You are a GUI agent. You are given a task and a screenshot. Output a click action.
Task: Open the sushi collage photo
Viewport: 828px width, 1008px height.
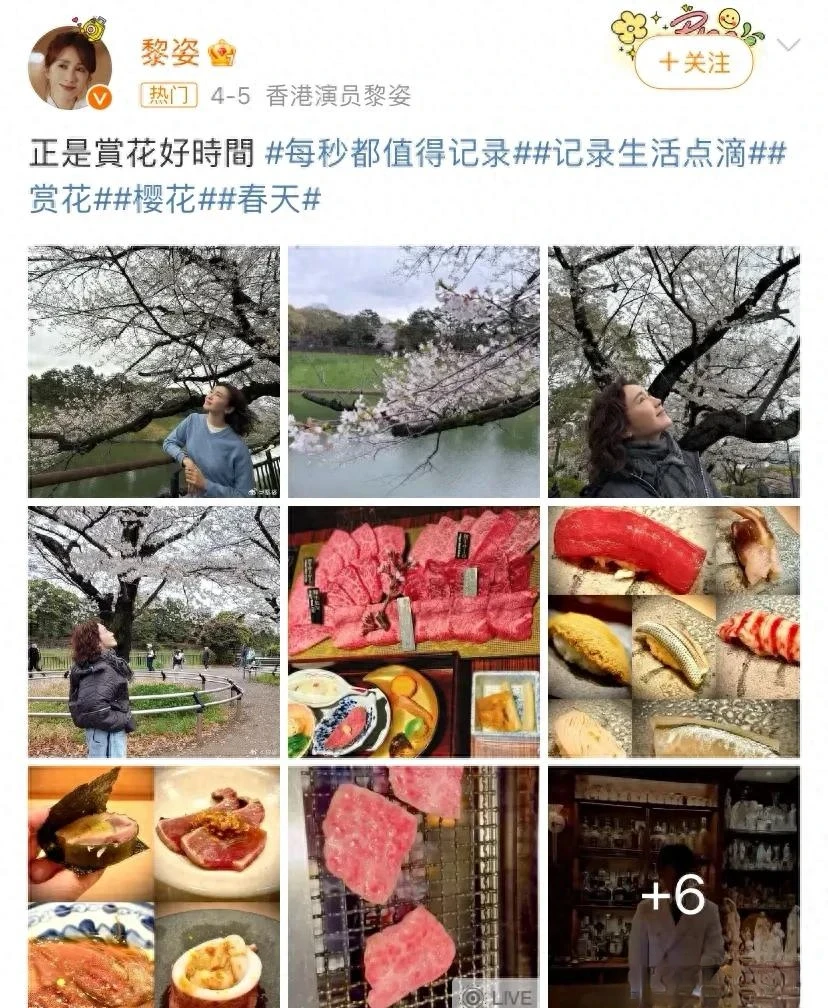(x=673, y=632)
